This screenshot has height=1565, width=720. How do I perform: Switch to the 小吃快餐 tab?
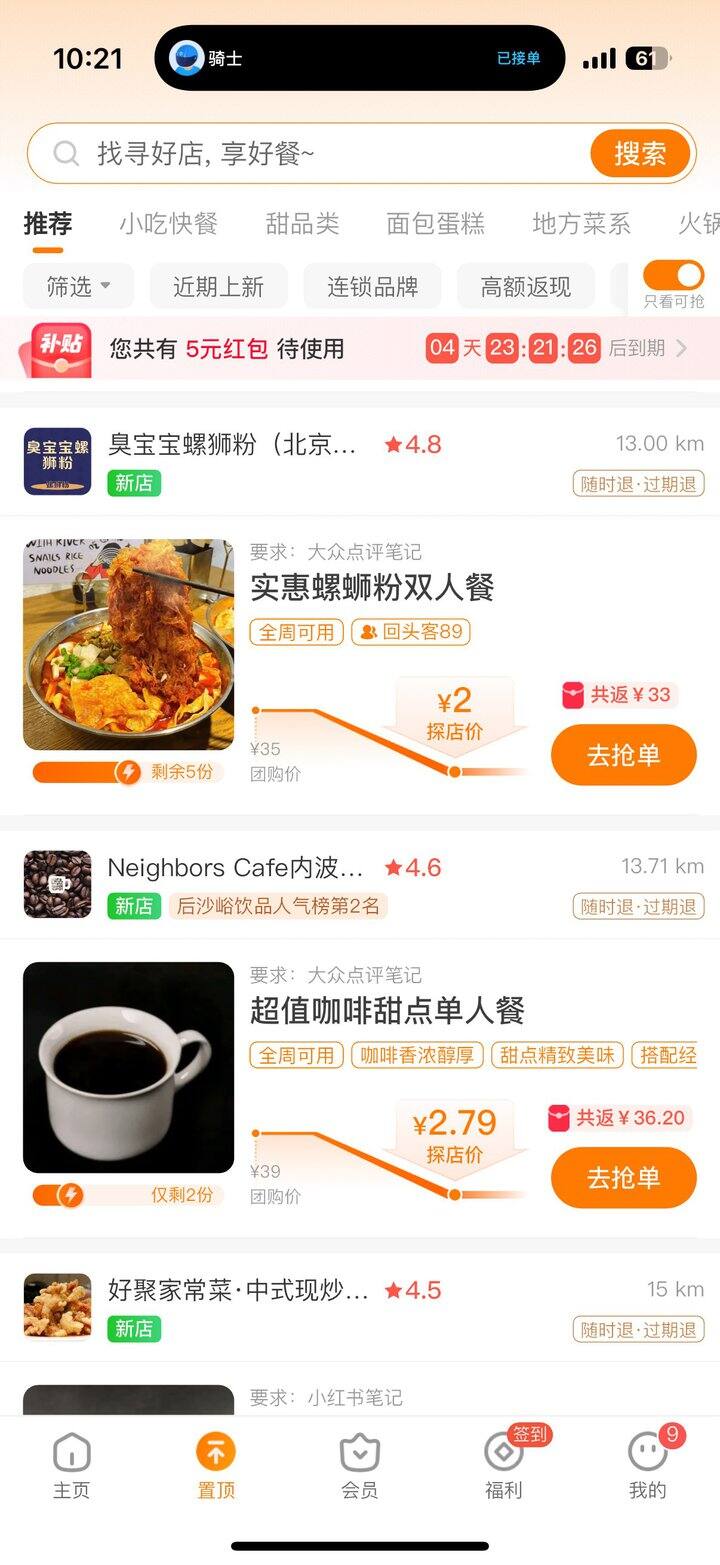(168, 224)
